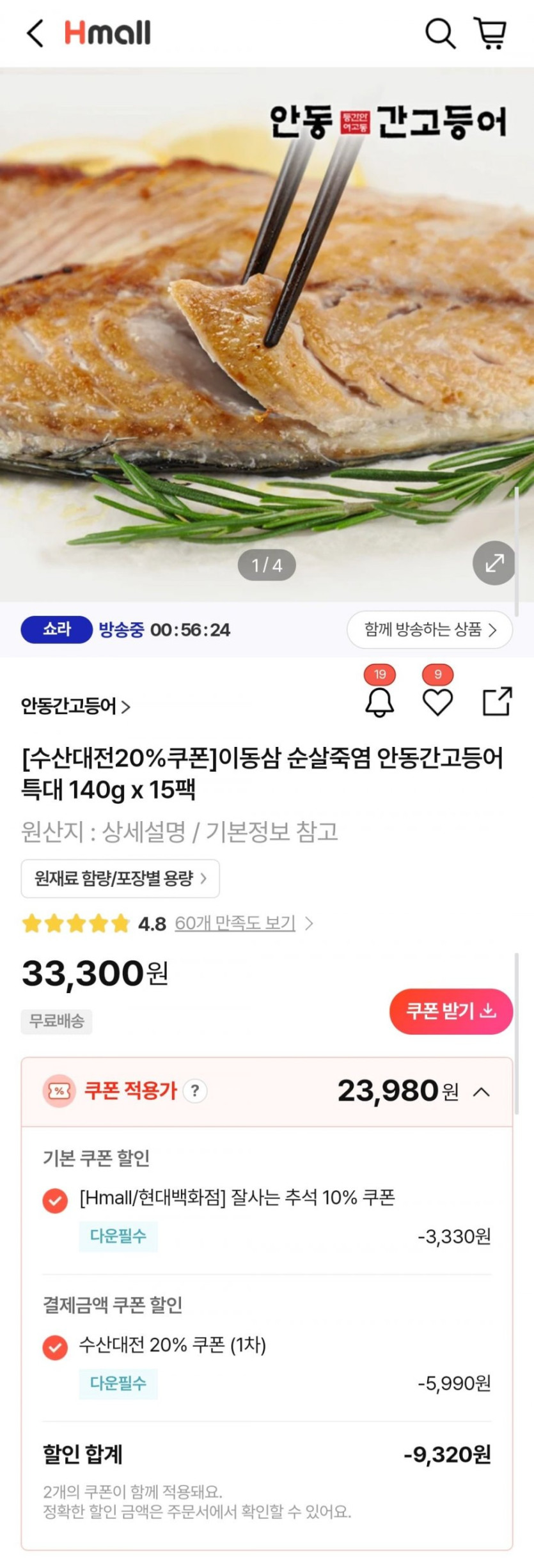Open the shopping cart

(x=491, y=33)
